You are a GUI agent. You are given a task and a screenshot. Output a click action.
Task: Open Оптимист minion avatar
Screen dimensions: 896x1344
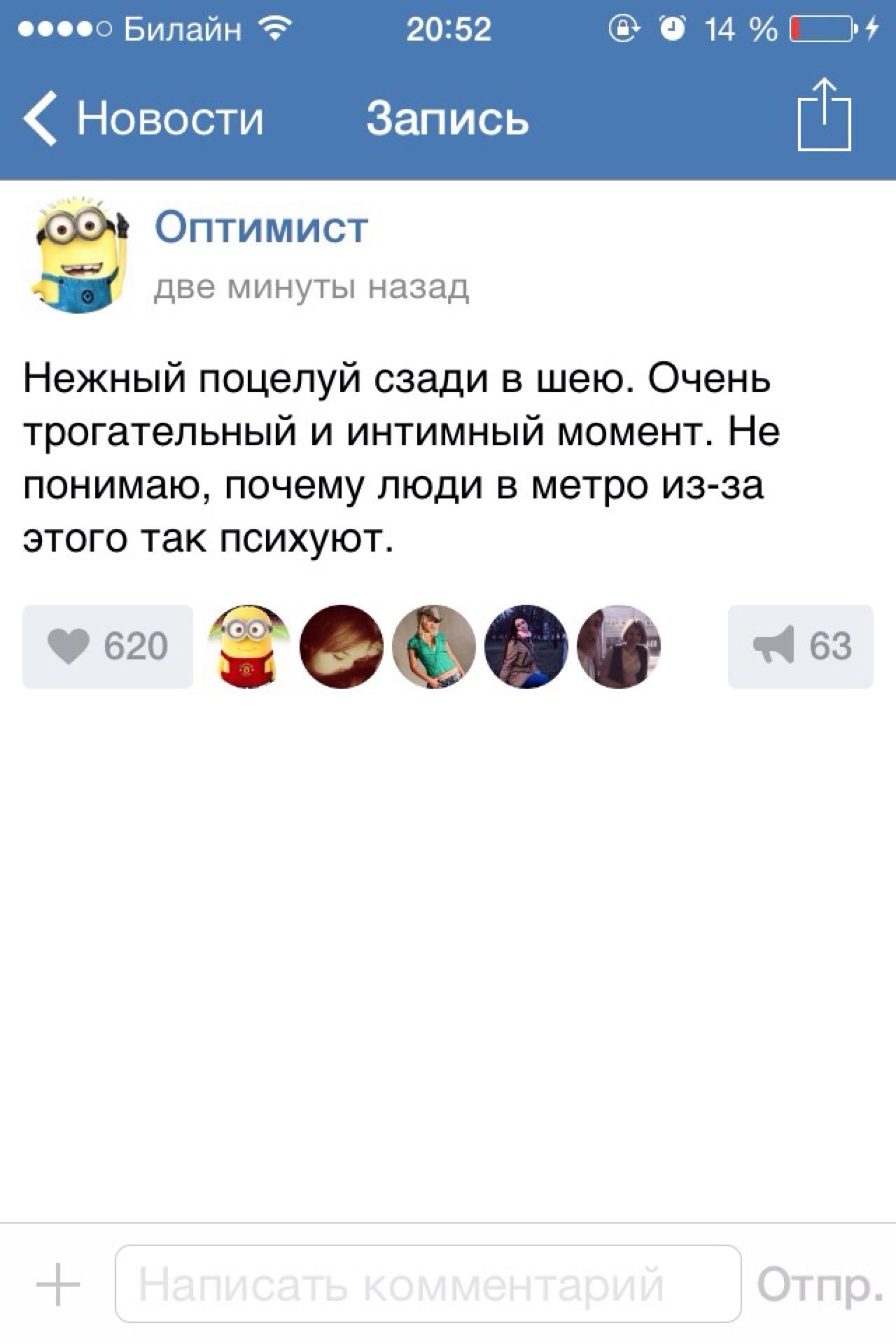79,255
